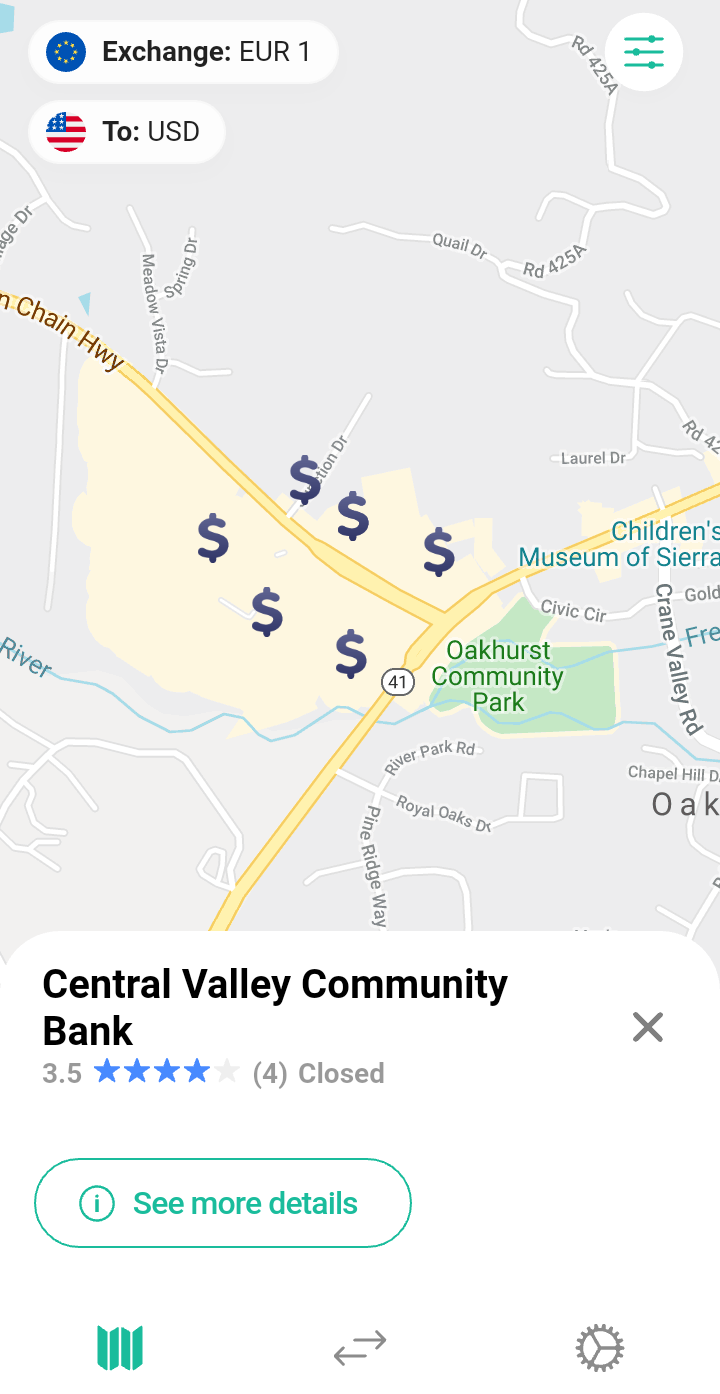Open the currency converter arrows tab
The width and height of the screenshot is (720, 1394).
pos(360,1348)
